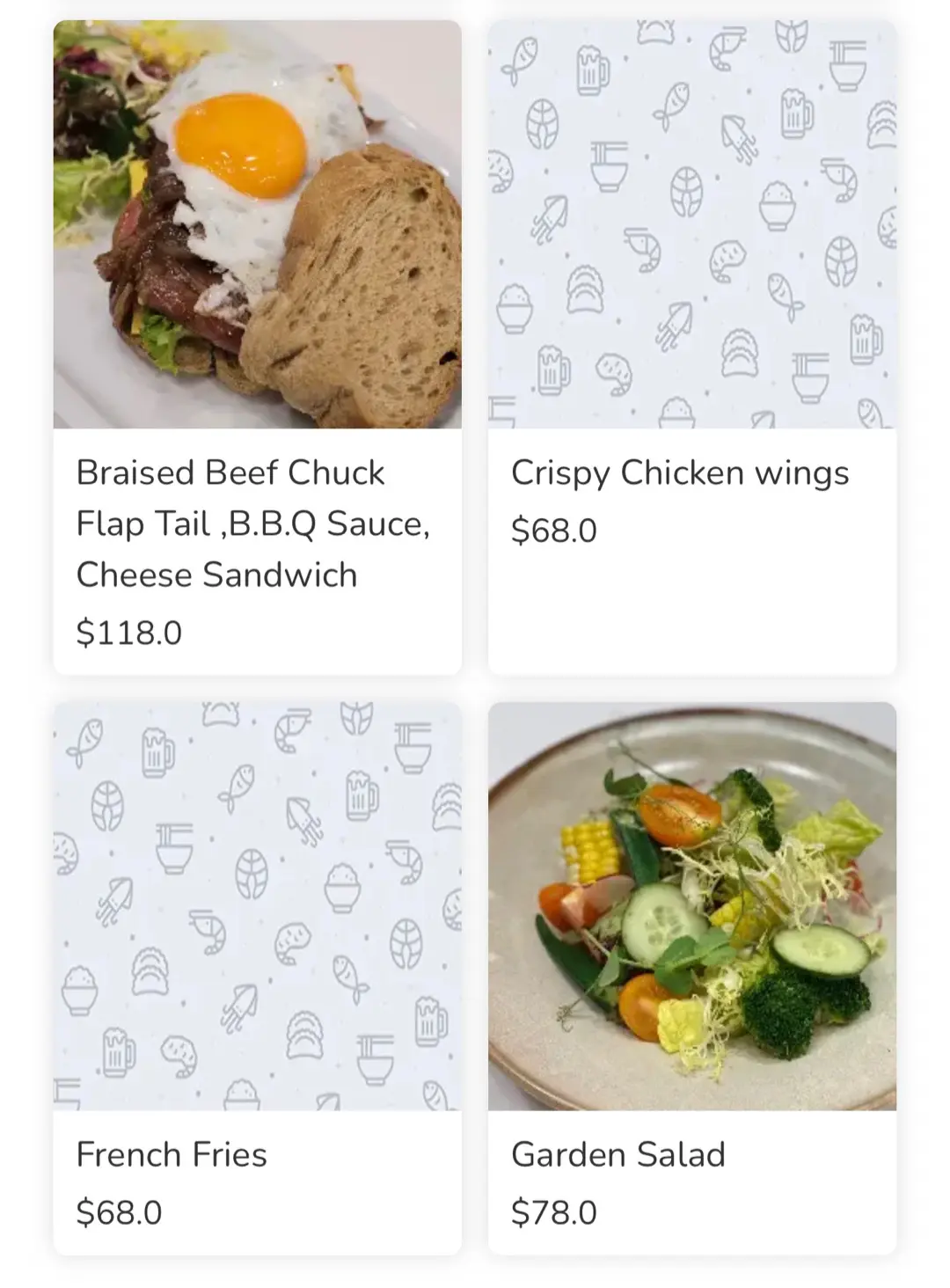The height and width of the screenshot is (1288, 950).
Task: Open the French Fries menu item
Action: (x=257, y=977)
